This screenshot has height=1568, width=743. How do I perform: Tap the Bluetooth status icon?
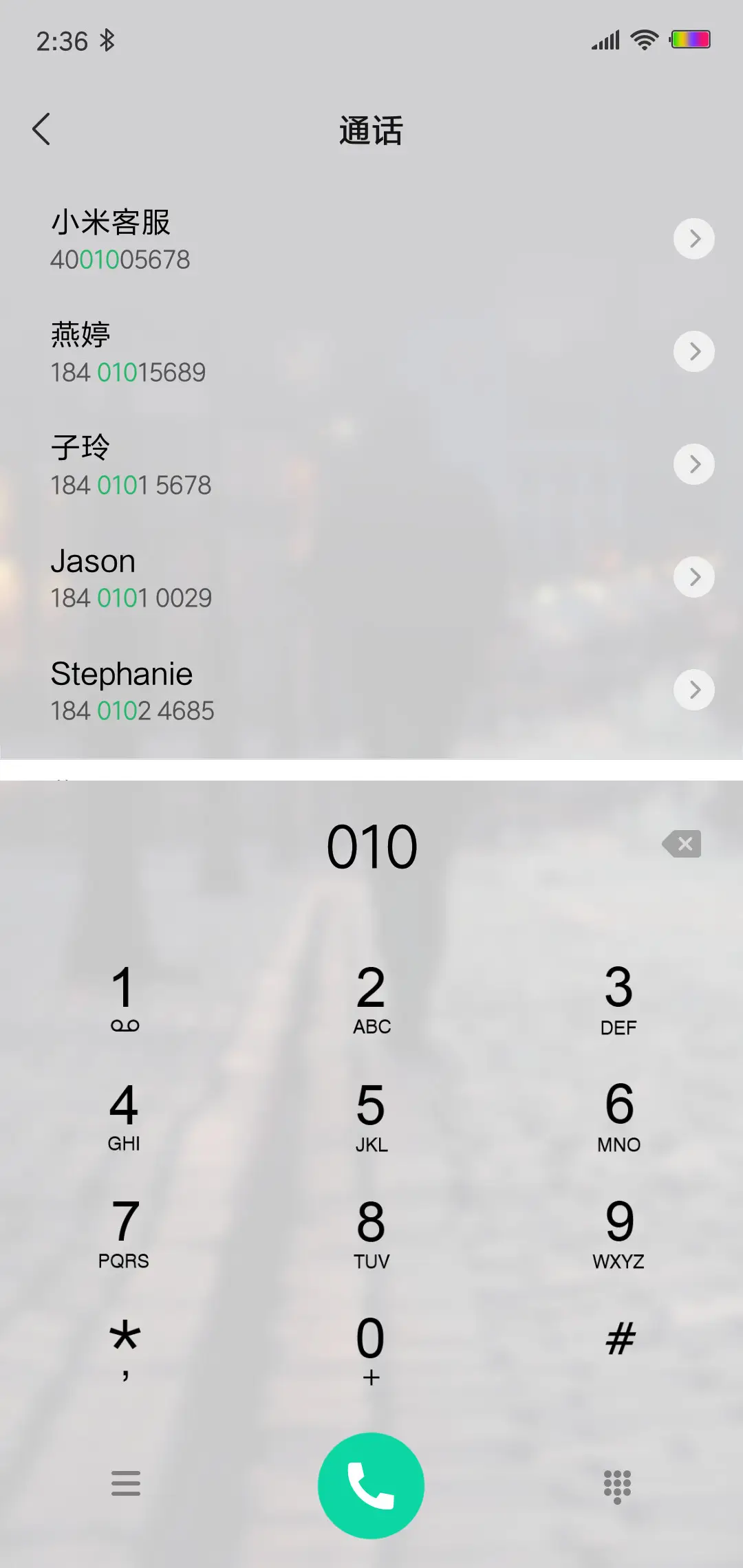pyautogui.click(x=107, y=40)
